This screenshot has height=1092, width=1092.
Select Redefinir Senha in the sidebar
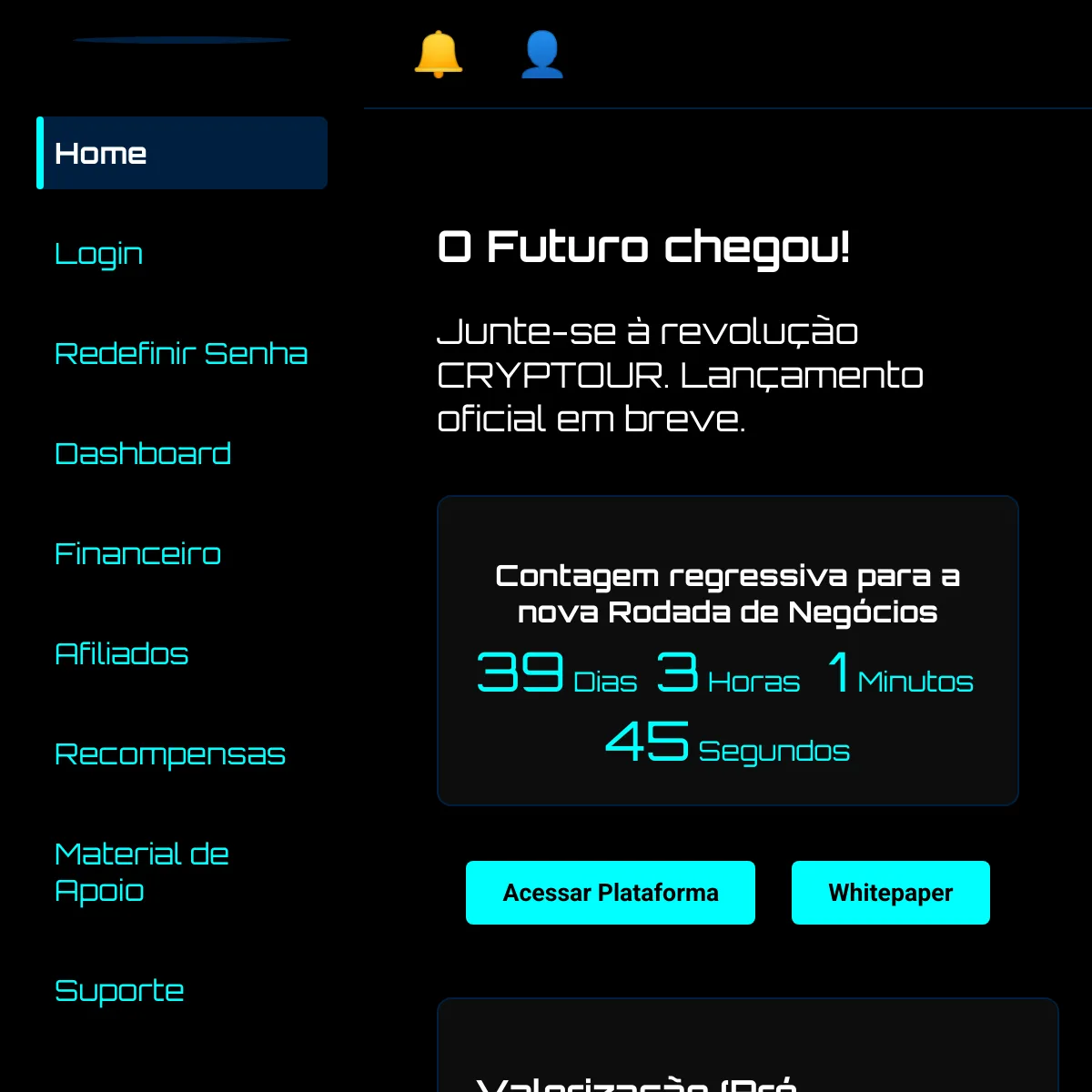click(x=181, y=353)
